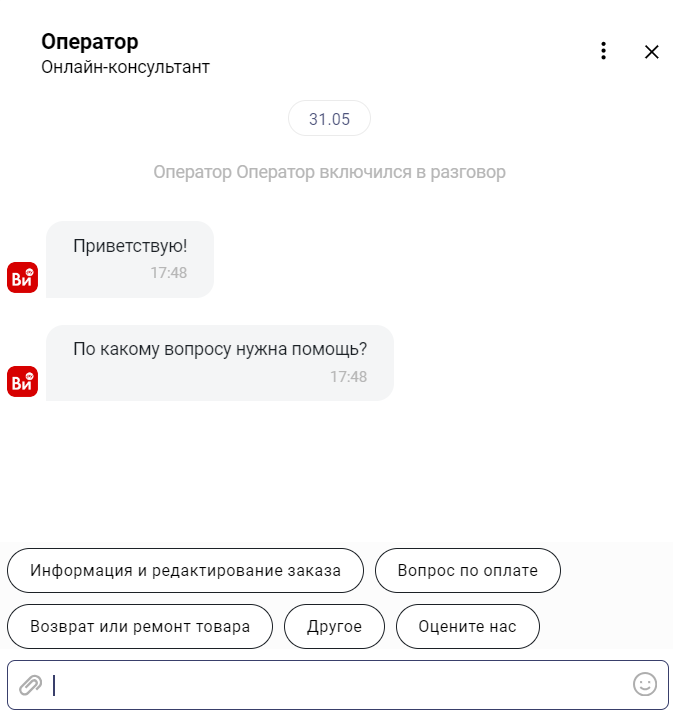
Task: Focus the message input field
Action: pos(330,685)
